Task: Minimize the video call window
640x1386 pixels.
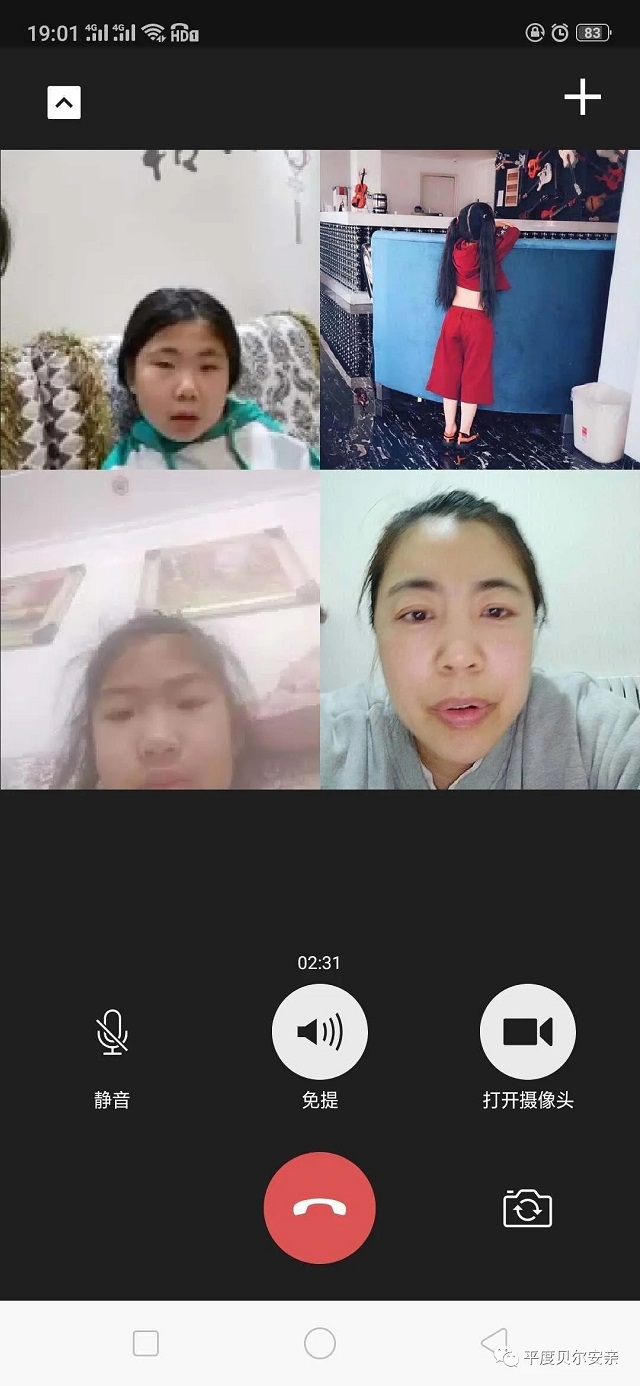Action: [64, 103]
